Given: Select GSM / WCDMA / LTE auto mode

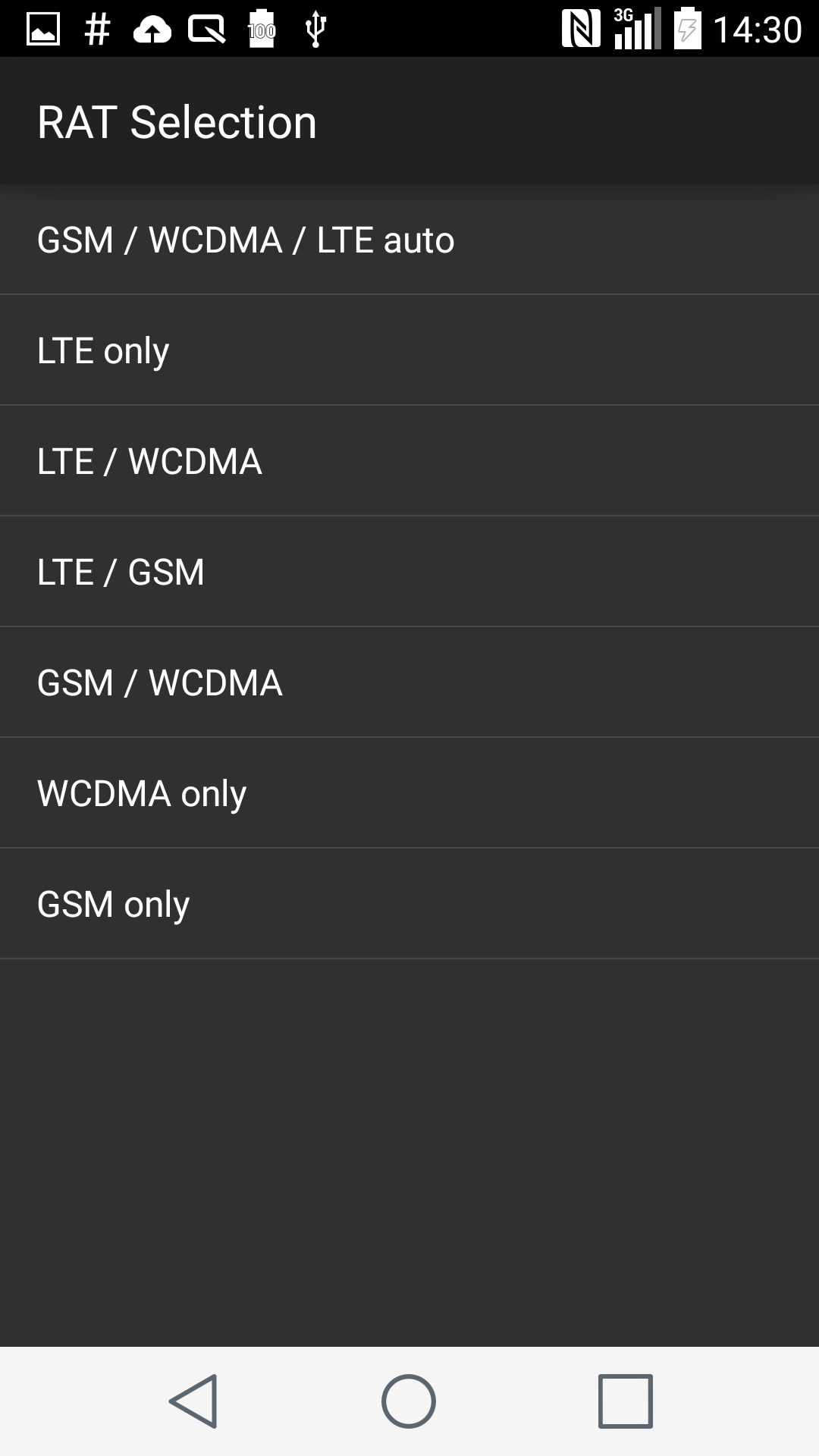Looking at the screenshot, I should tap(409, 240).
